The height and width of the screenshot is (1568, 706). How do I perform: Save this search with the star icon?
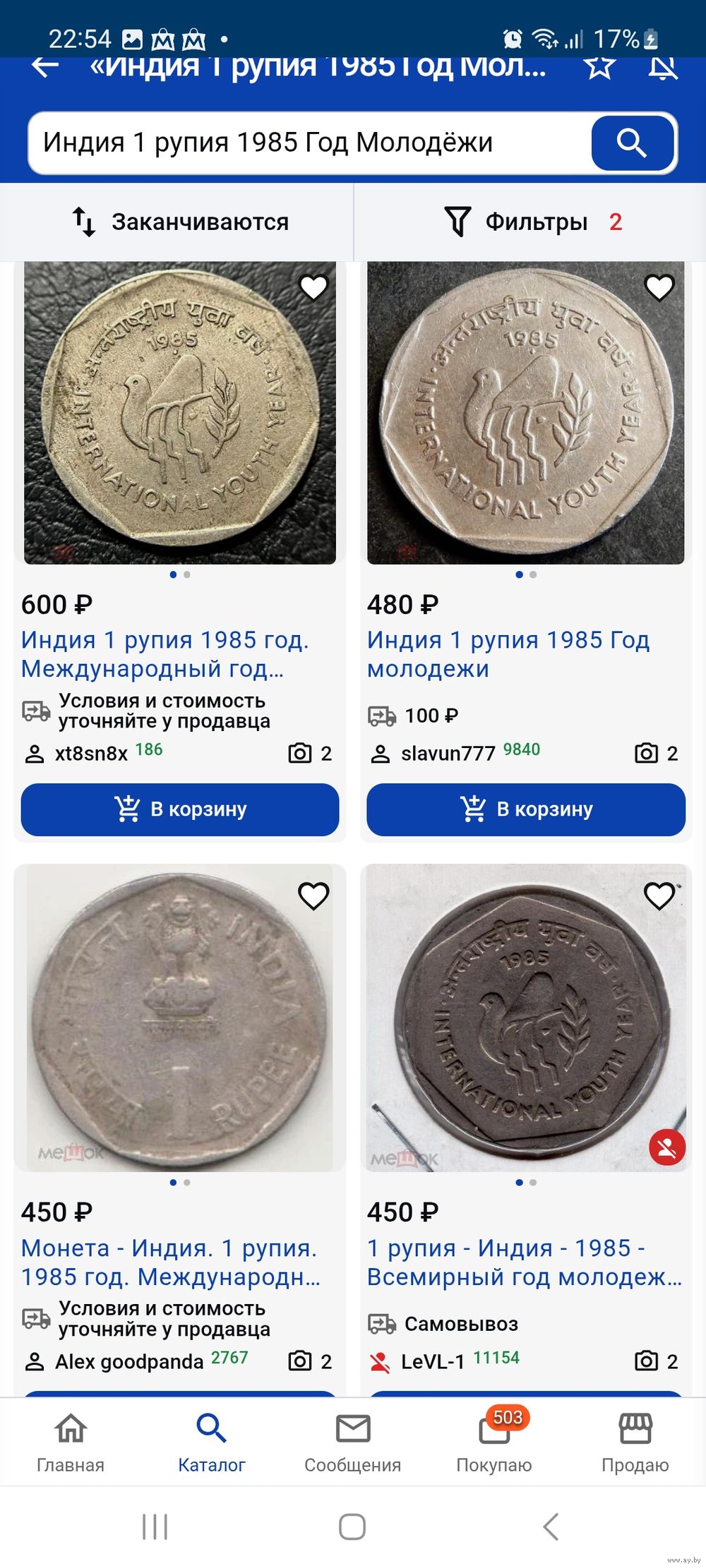pos(599,67)
